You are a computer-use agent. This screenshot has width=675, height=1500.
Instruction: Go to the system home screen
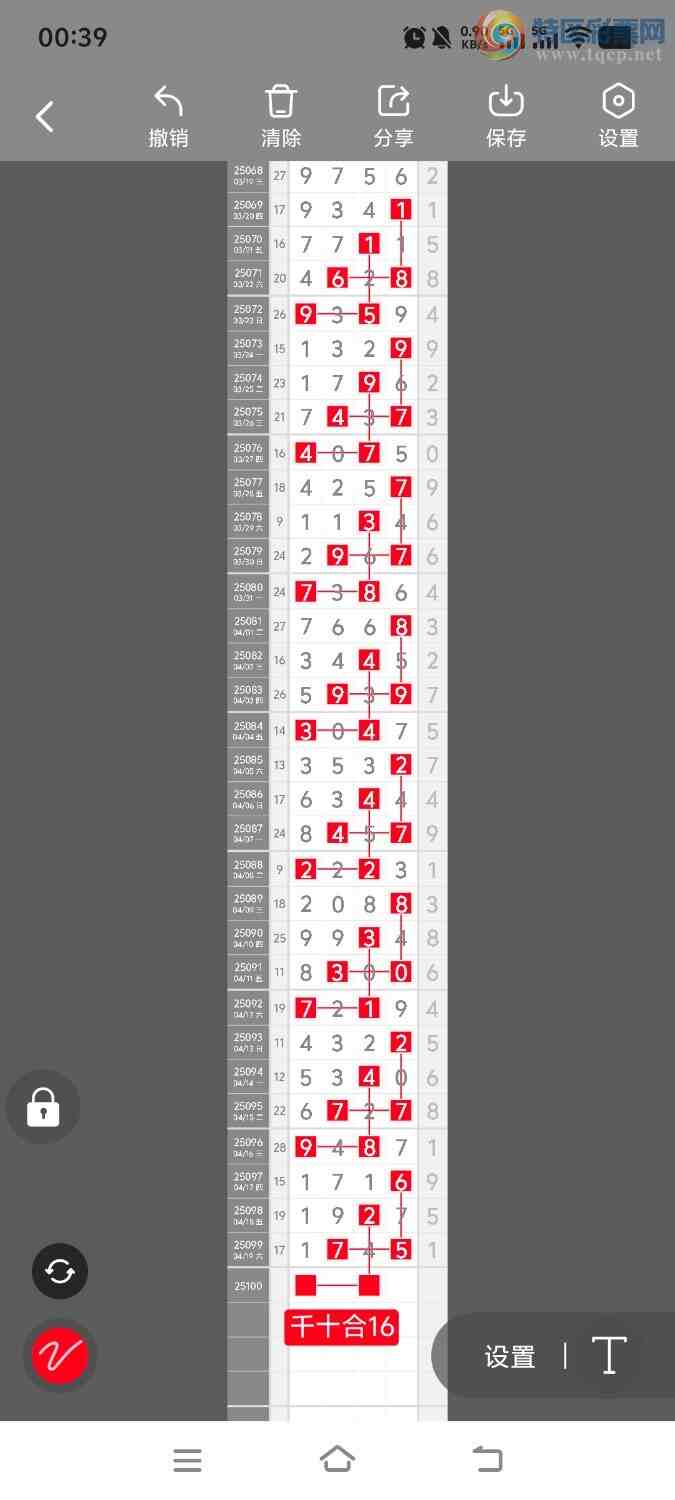pos(337,1460)
